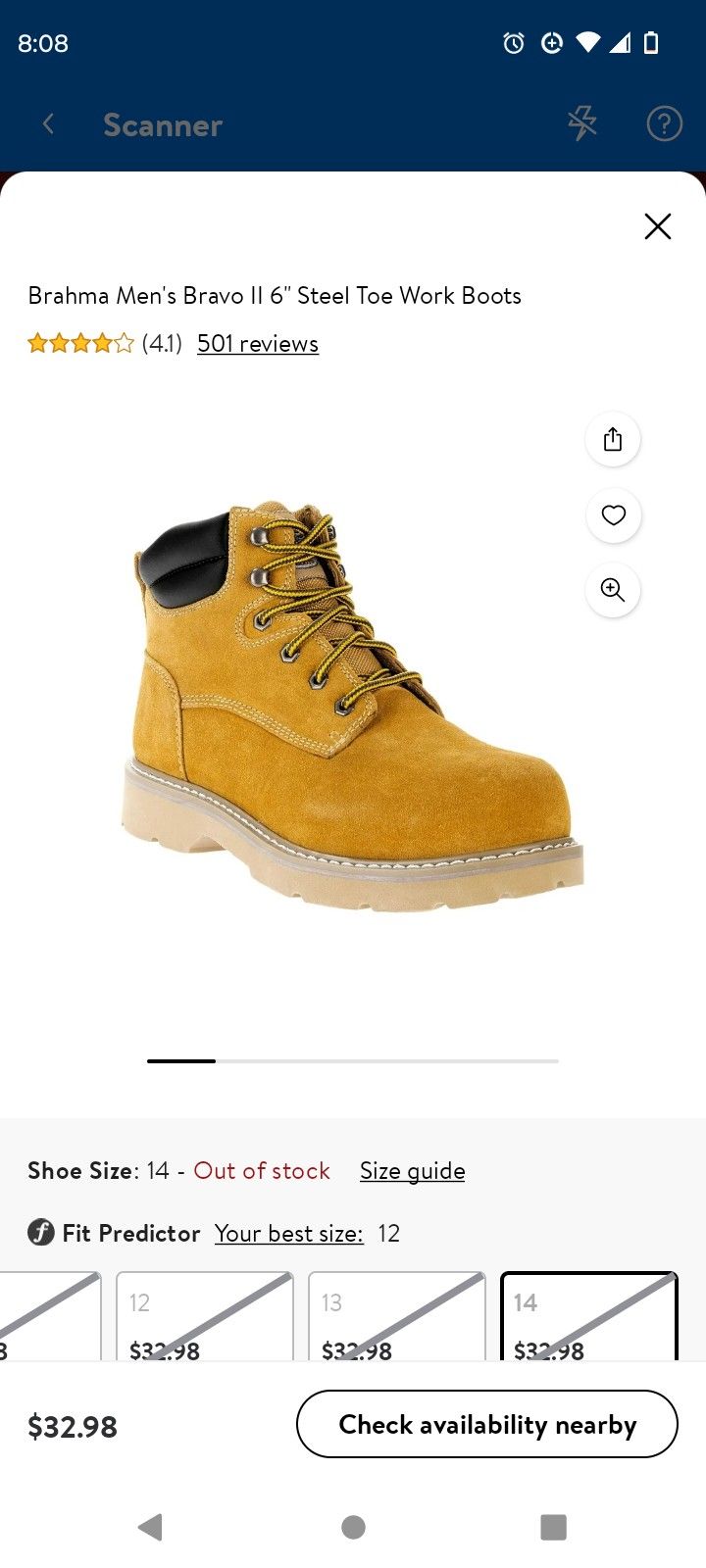
Task: Open recent apps from navigation bar
Action: pyautogui.click(x=554, y=1527)
